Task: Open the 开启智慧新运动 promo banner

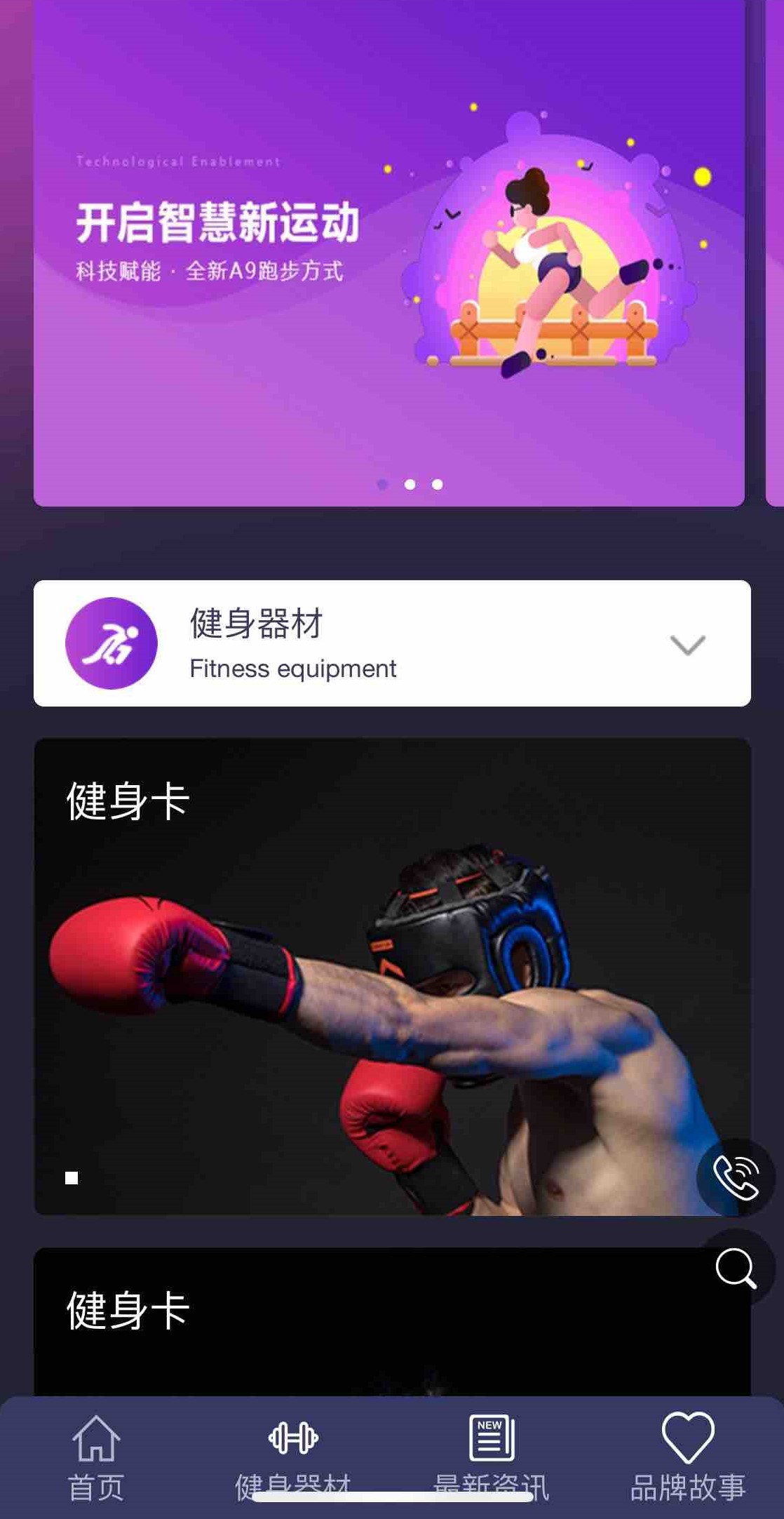Action: coord(389,253)
